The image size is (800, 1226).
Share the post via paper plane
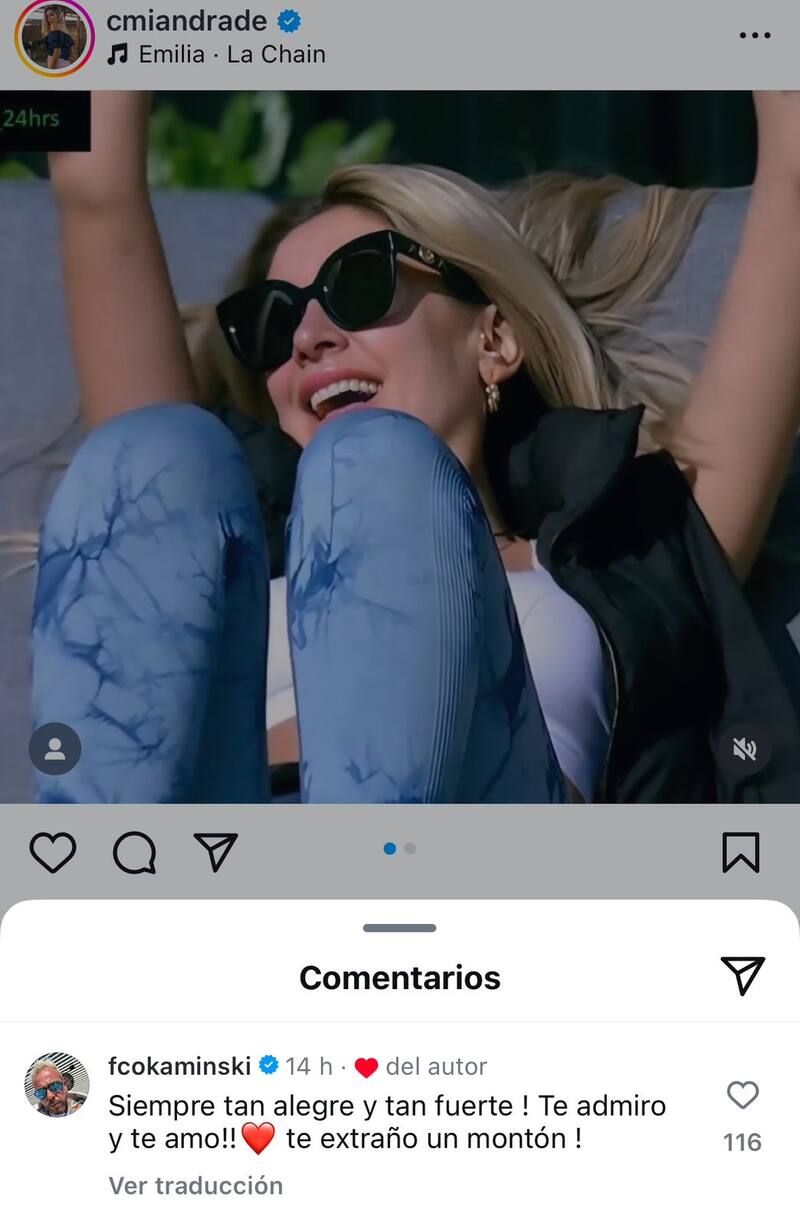pos(215,852)
